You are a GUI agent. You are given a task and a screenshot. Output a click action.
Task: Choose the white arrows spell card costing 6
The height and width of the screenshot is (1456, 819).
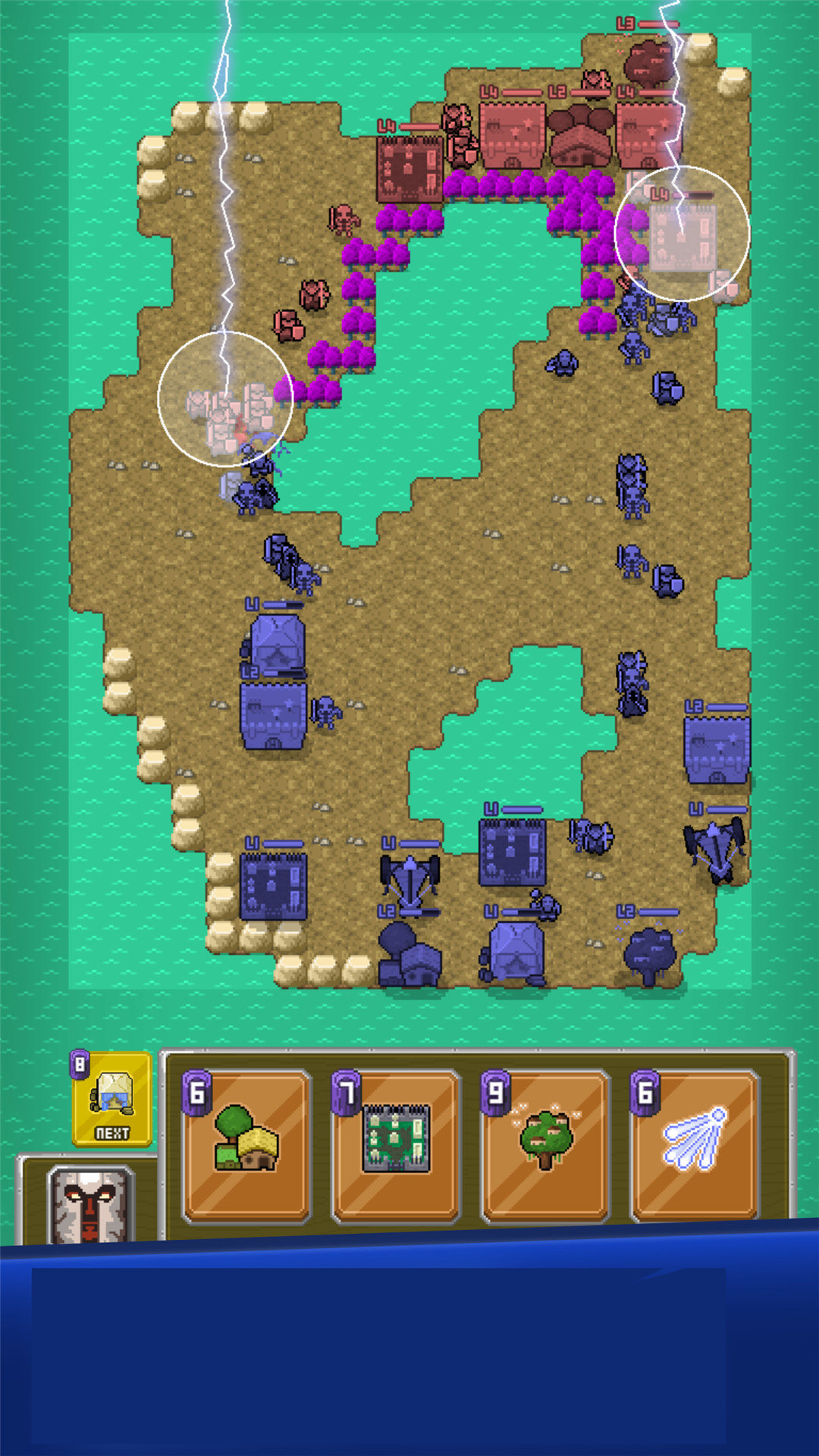695,1145
